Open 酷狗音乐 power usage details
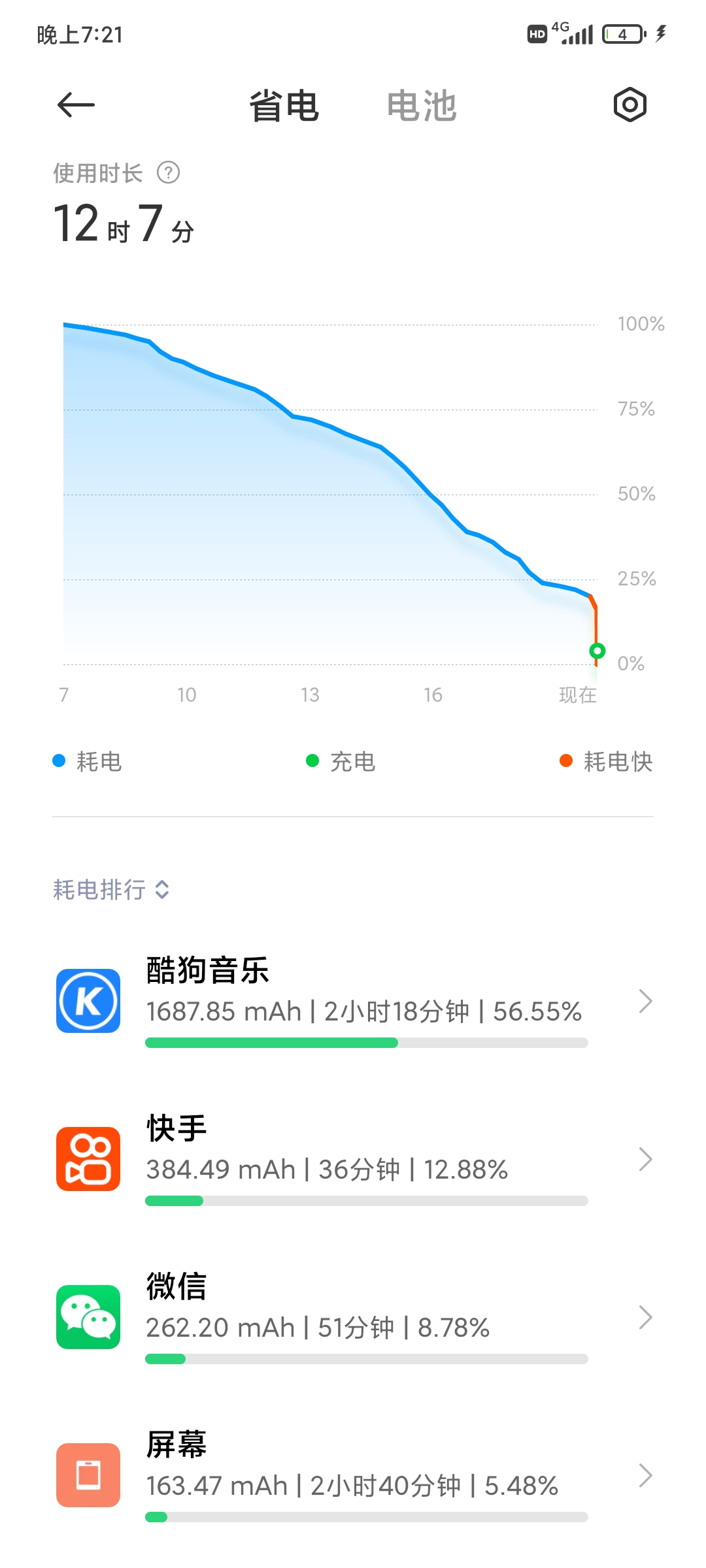 pyautogui.click(x=353, y=1001)
